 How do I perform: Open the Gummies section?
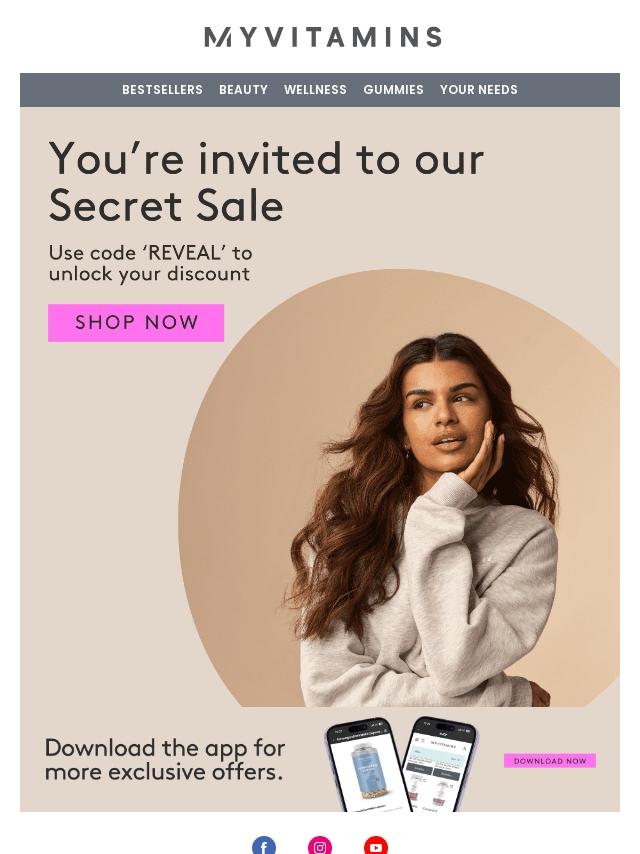pos(393,90)
